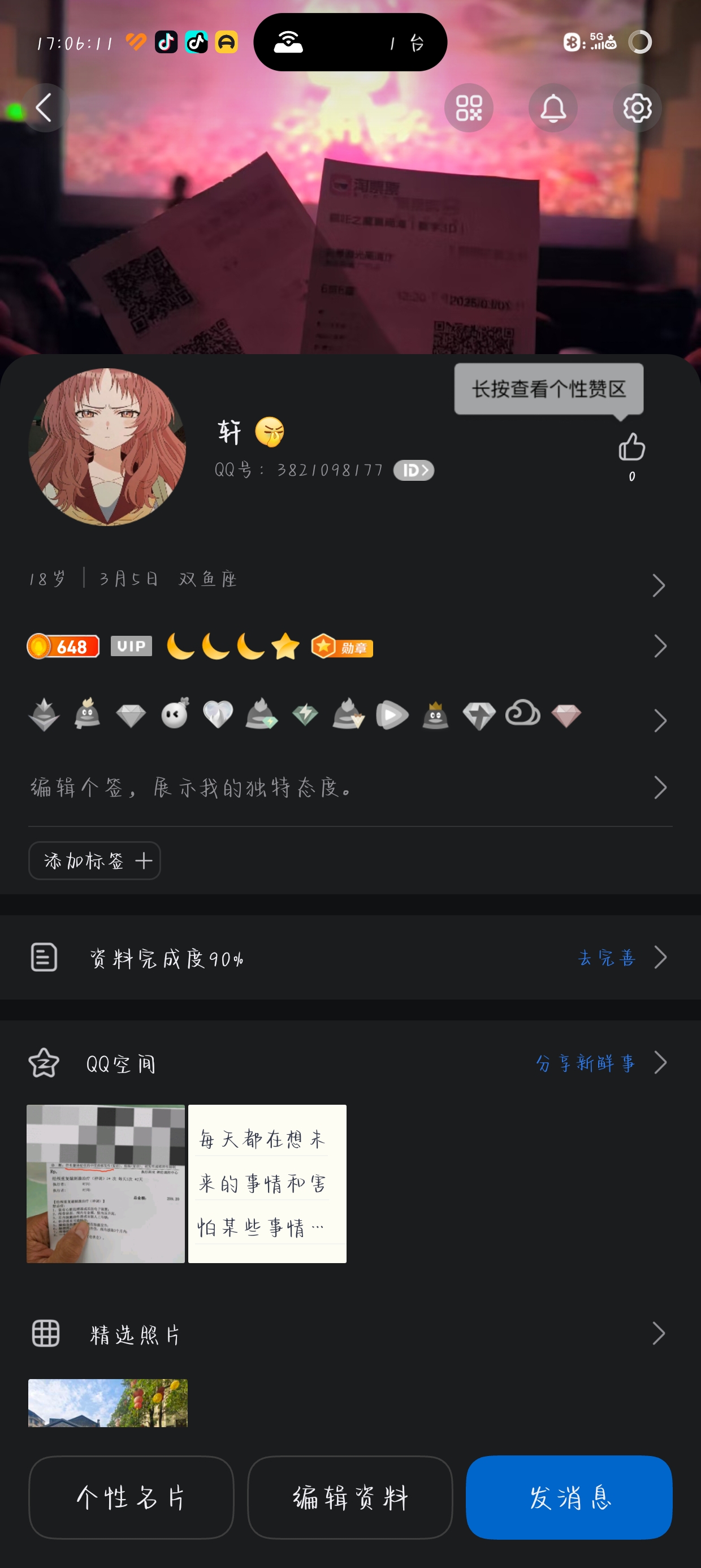This screenshot has width=701, height=1568.
Task: Tap 分享新鲜事 in QQ空间
Action: 586,1063
